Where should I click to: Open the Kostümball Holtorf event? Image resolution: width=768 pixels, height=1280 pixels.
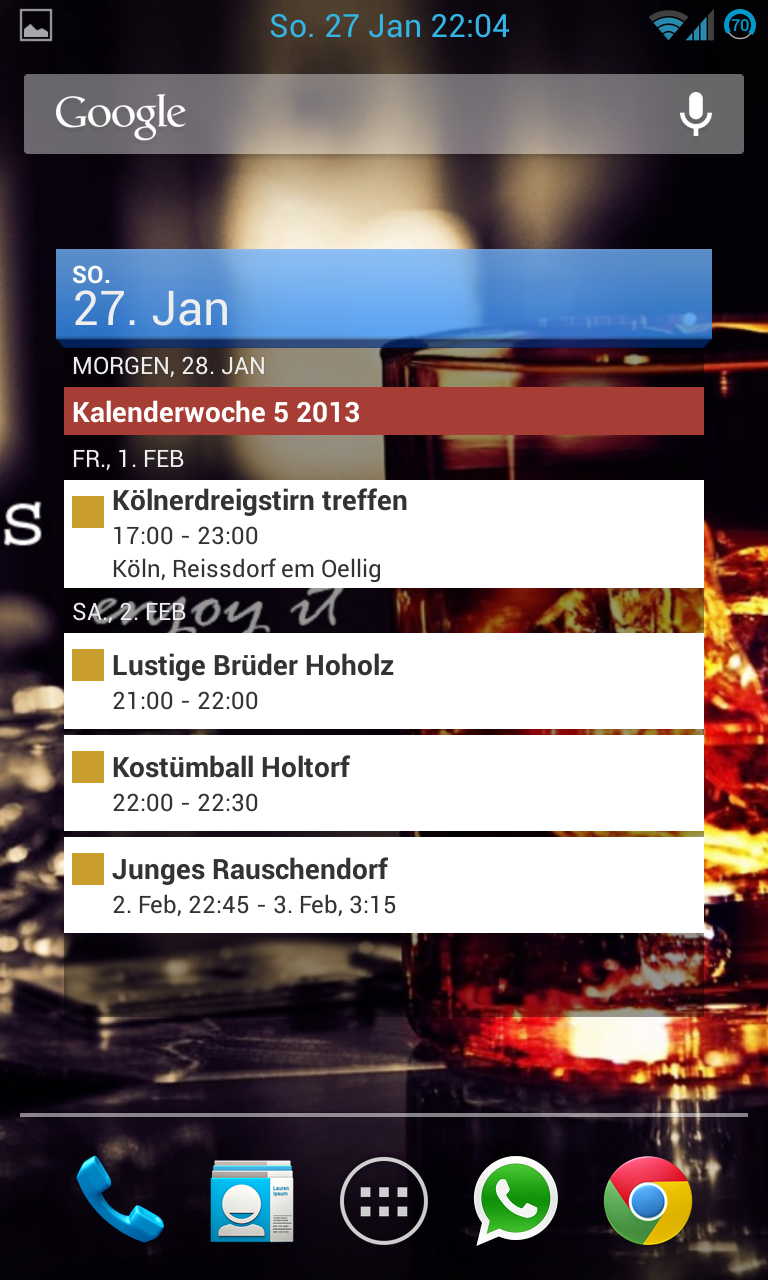click(x=384, y=783)
